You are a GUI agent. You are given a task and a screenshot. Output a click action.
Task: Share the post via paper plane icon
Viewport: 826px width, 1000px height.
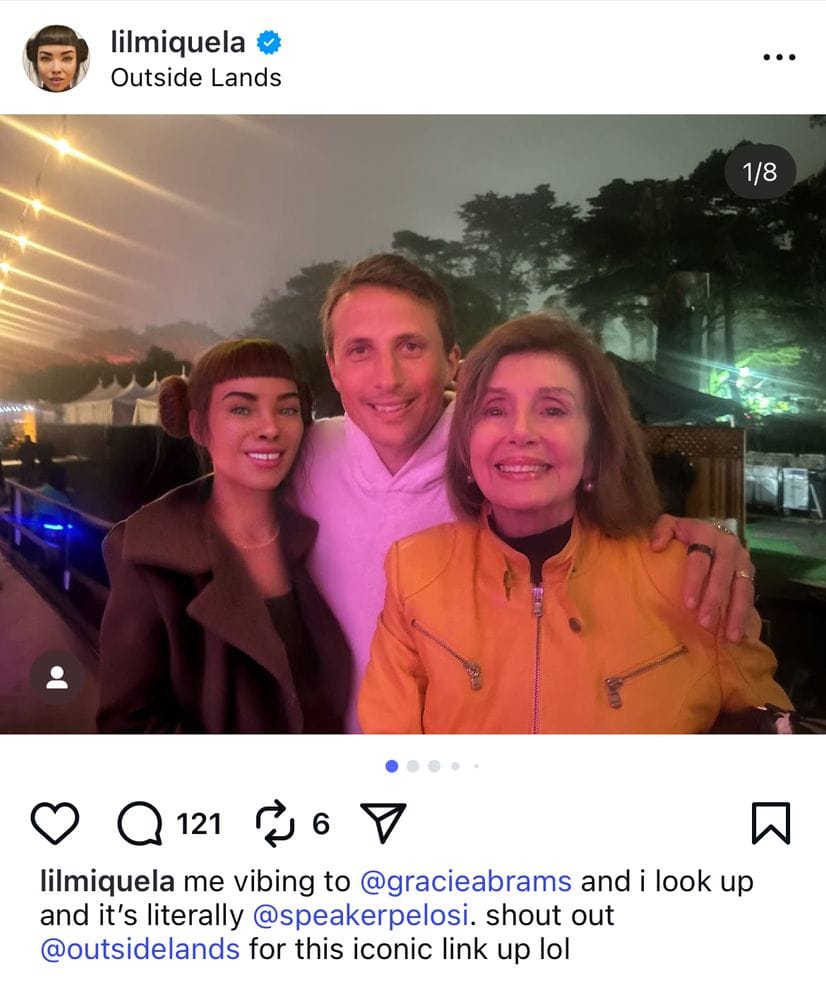381,823
